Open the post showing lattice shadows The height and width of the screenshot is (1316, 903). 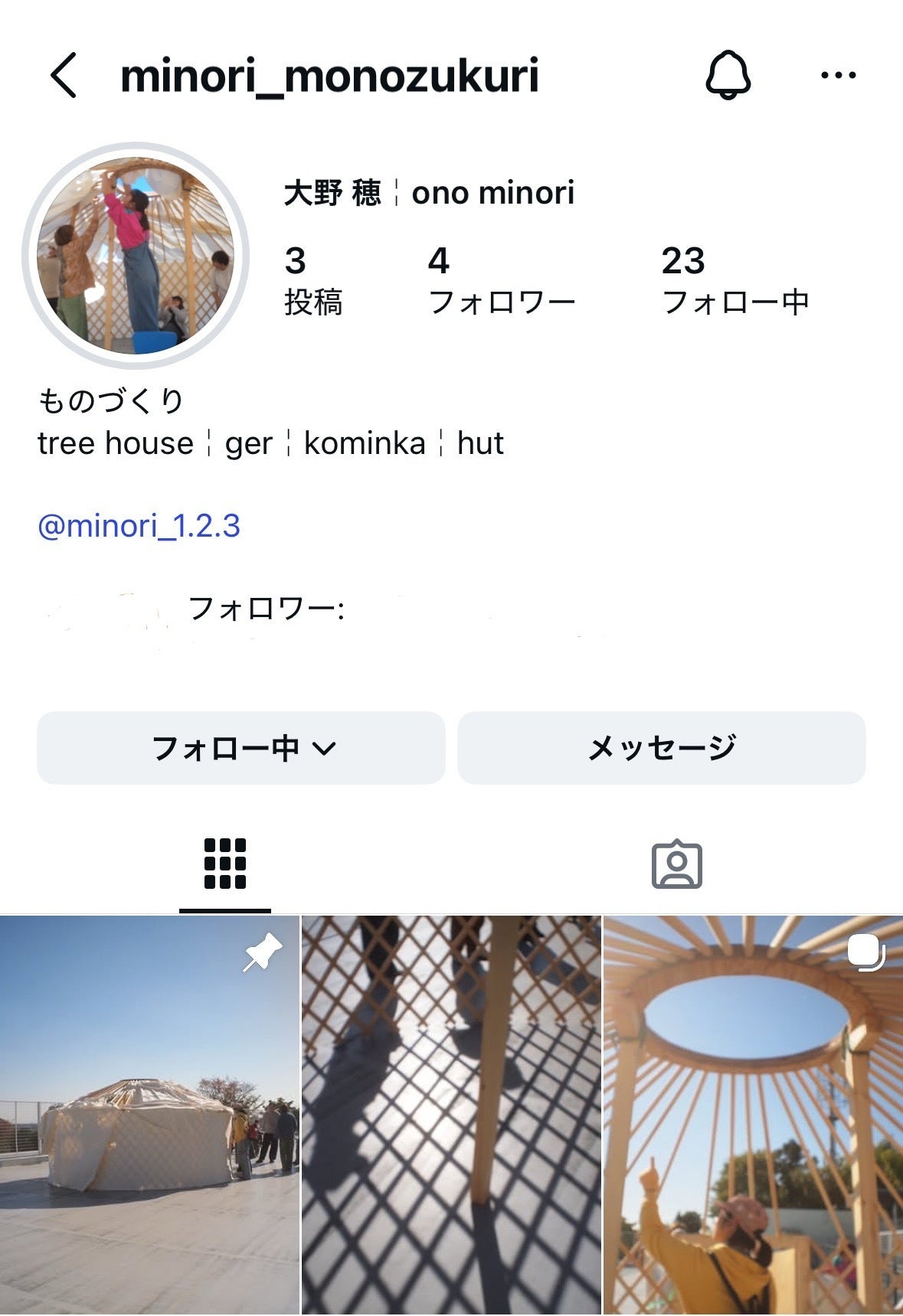[451, 1115]
